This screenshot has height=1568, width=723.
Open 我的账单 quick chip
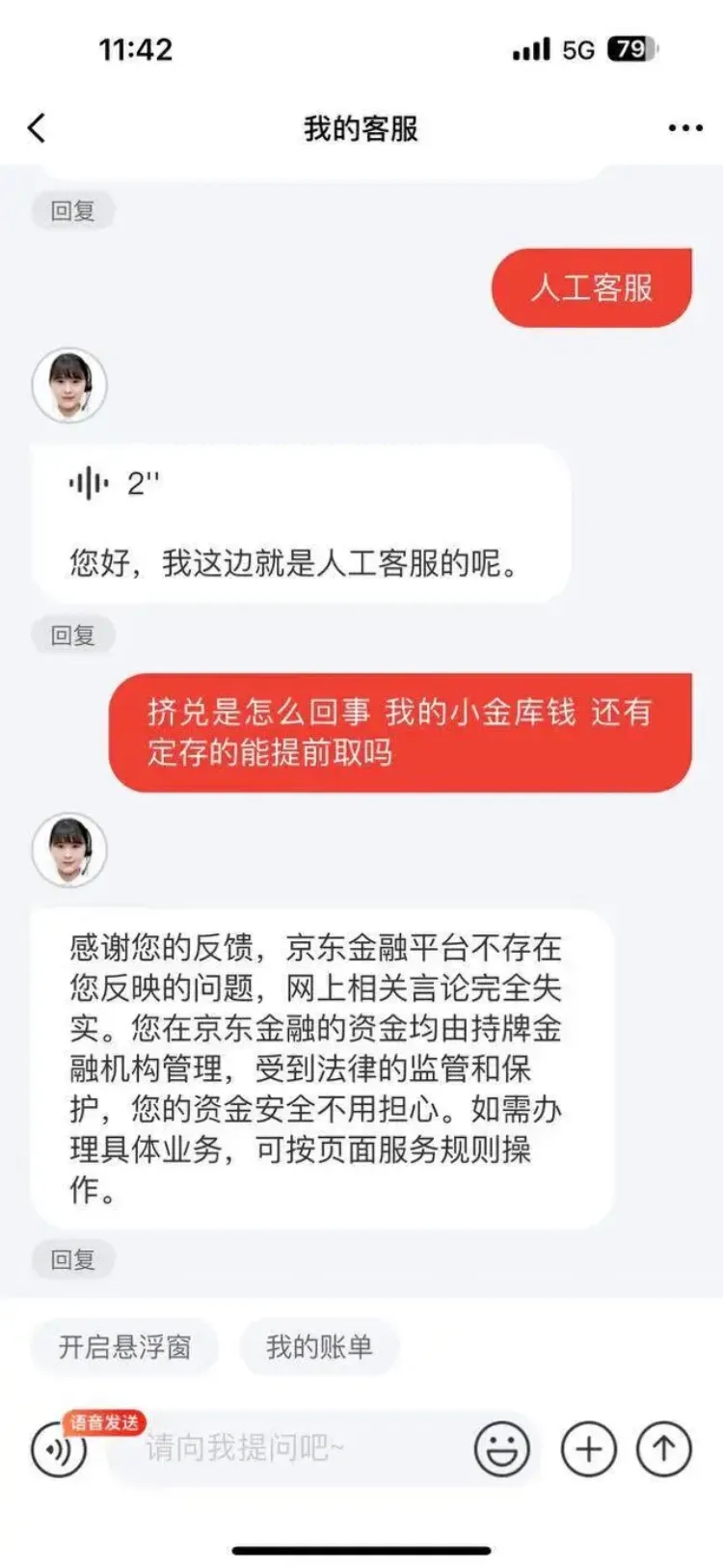(x=319, y=1346)
